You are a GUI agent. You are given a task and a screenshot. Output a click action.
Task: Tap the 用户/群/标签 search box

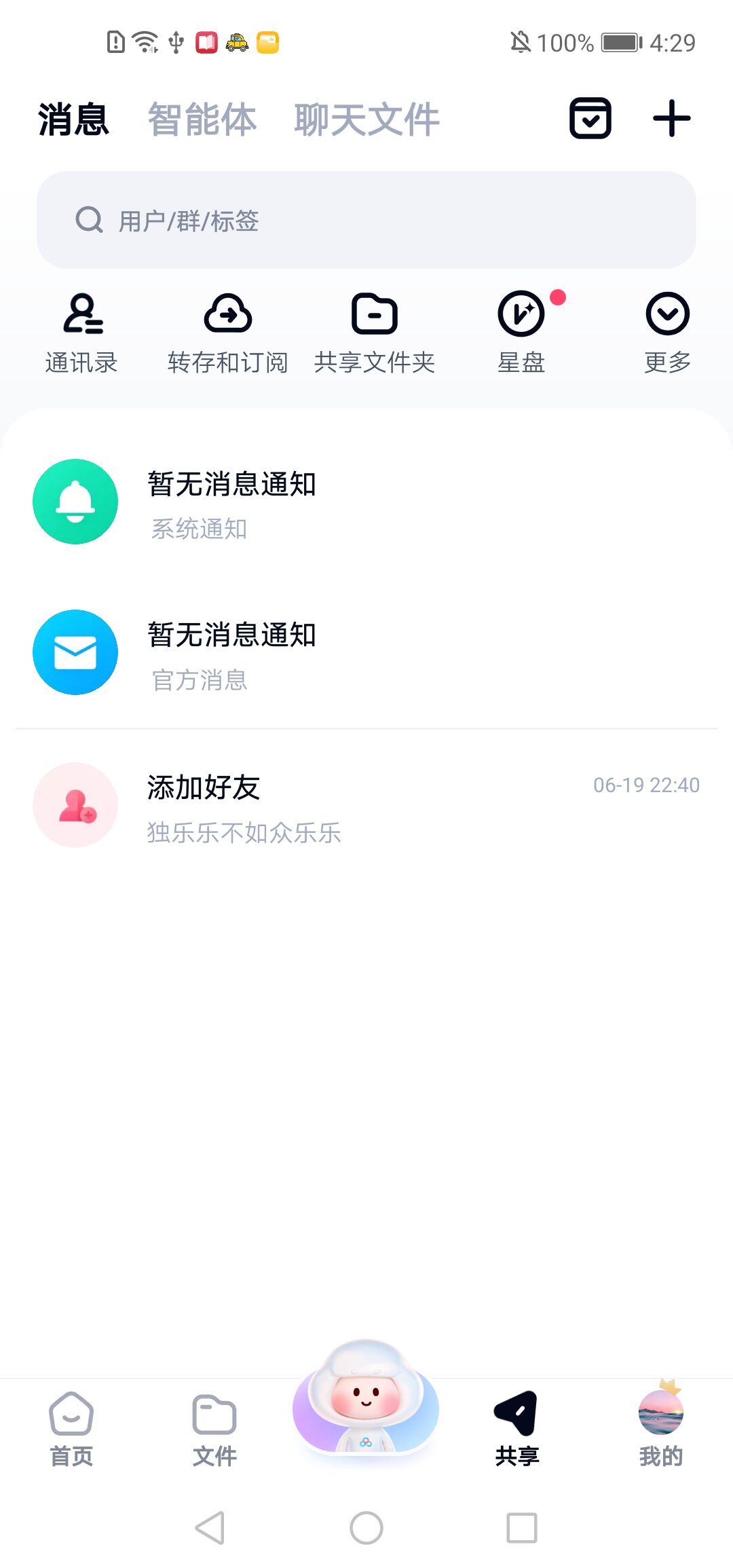[x=366, y=220]
